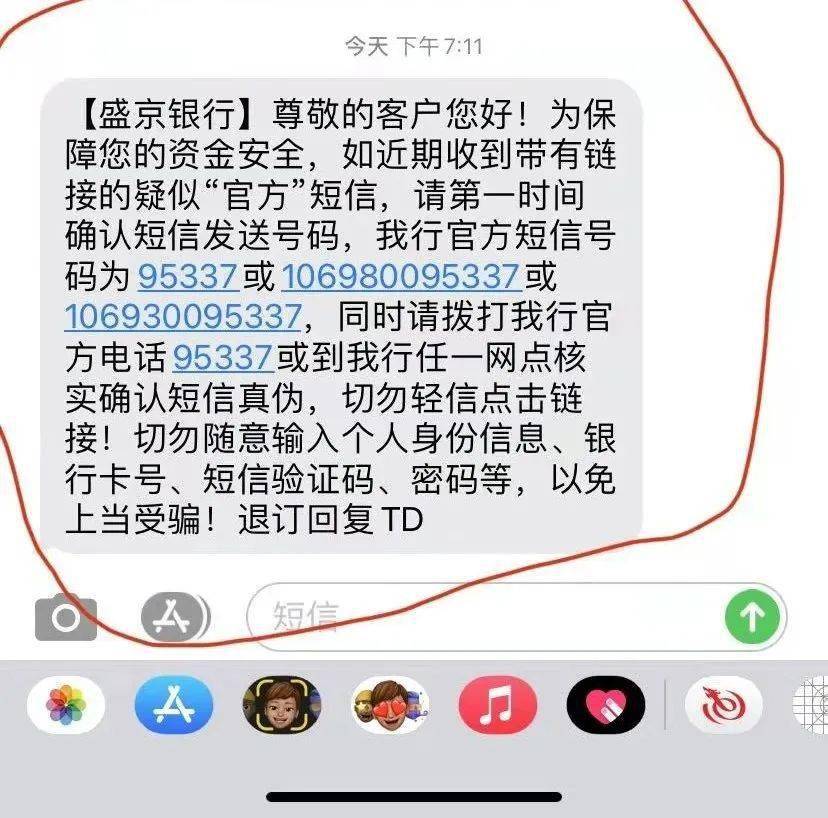Choose Memoji stickers with heart eyes
Screen dimensions: 828x818
(x=390, y=706)
